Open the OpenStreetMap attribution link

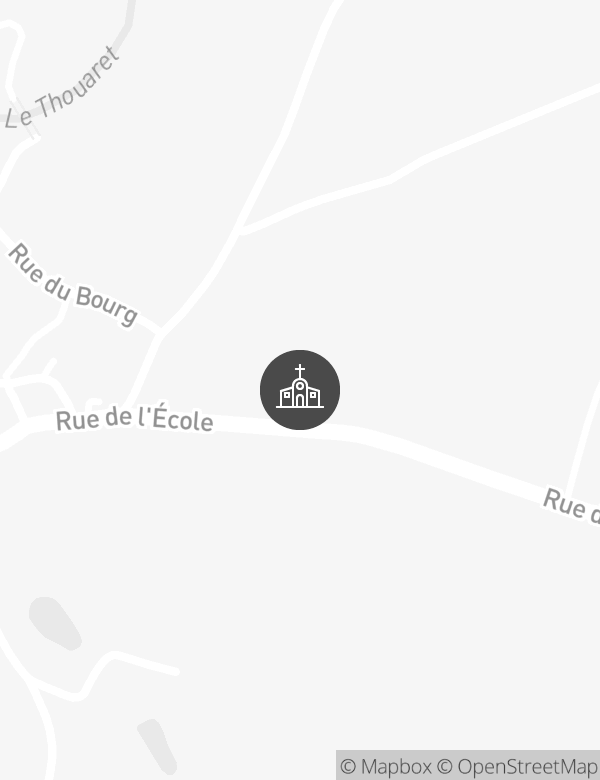click(x=518, y=766)
